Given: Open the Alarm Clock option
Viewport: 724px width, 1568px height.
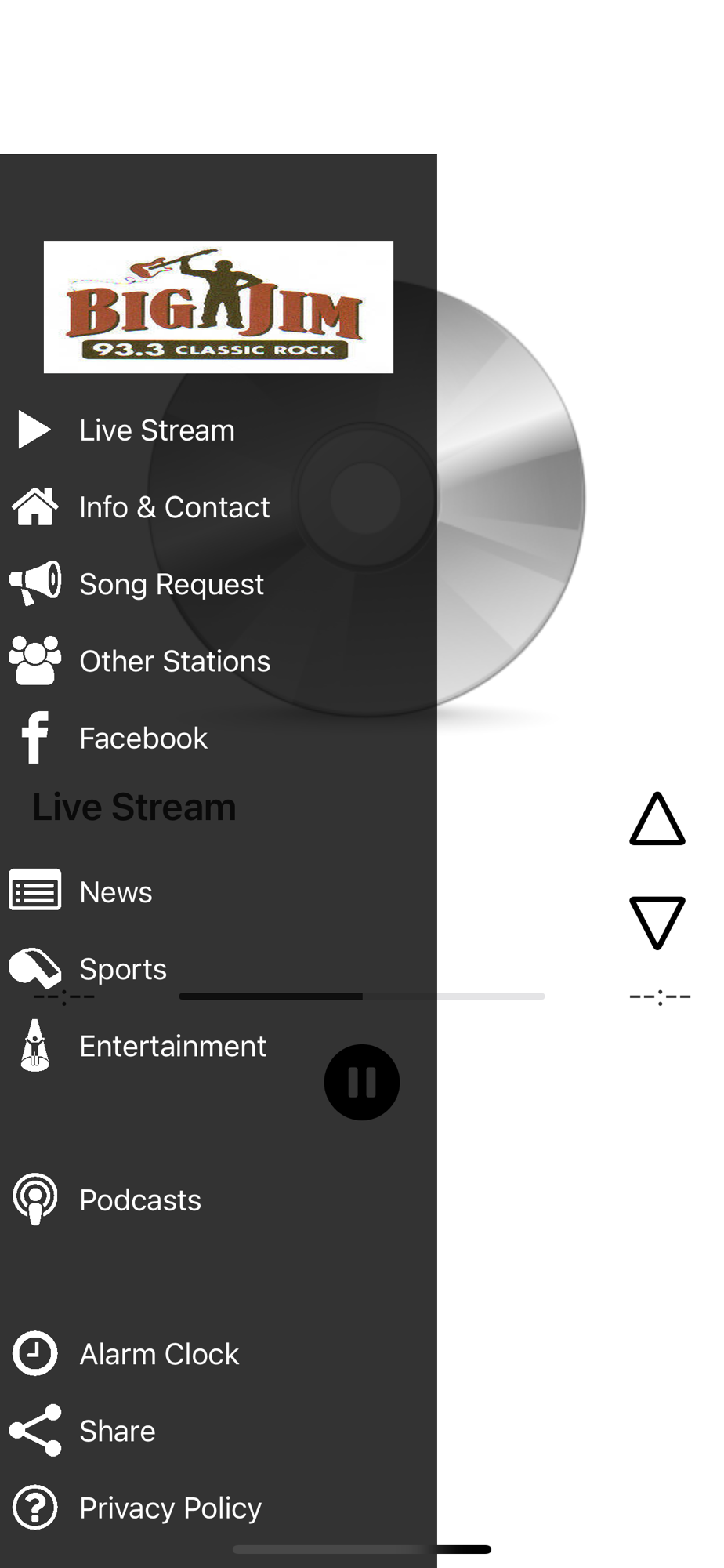Looking at the screenshot, I should (x=159, y=1354).
